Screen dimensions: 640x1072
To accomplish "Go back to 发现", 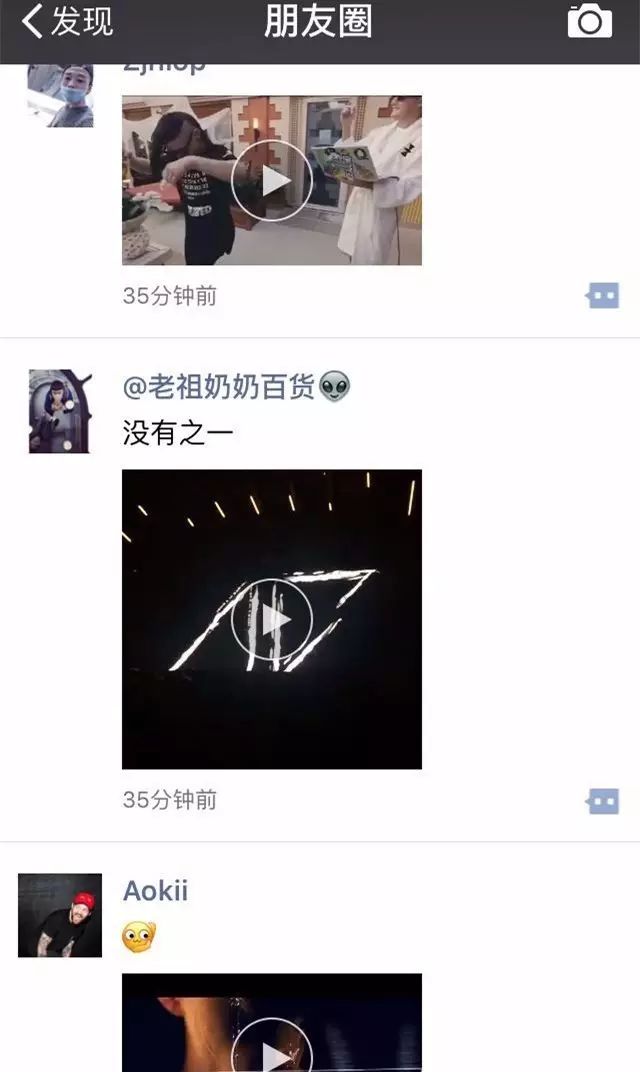I will click(x=68, y=22).
